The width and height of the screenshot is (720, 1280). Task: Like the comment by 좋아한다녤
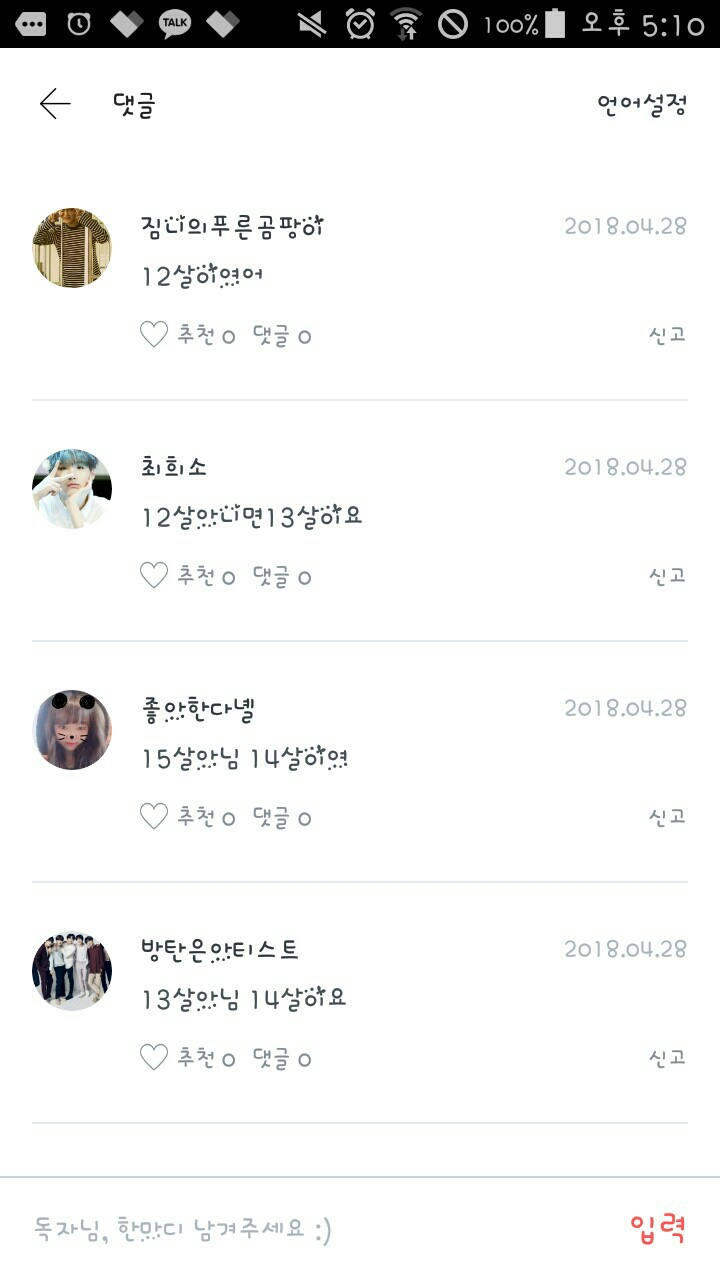154,817
